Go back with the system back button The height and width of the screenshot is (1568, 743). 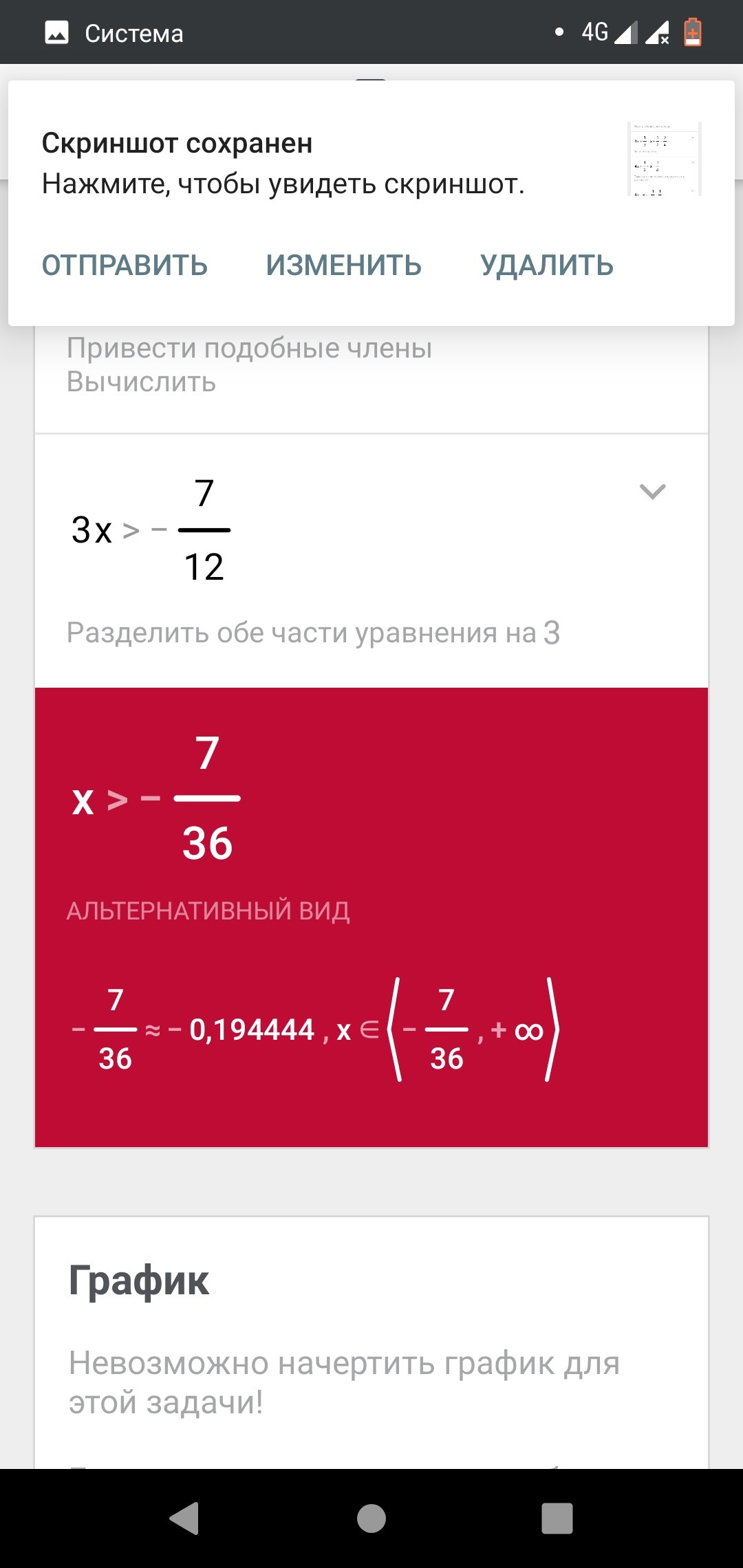(x=184, y=1518)
